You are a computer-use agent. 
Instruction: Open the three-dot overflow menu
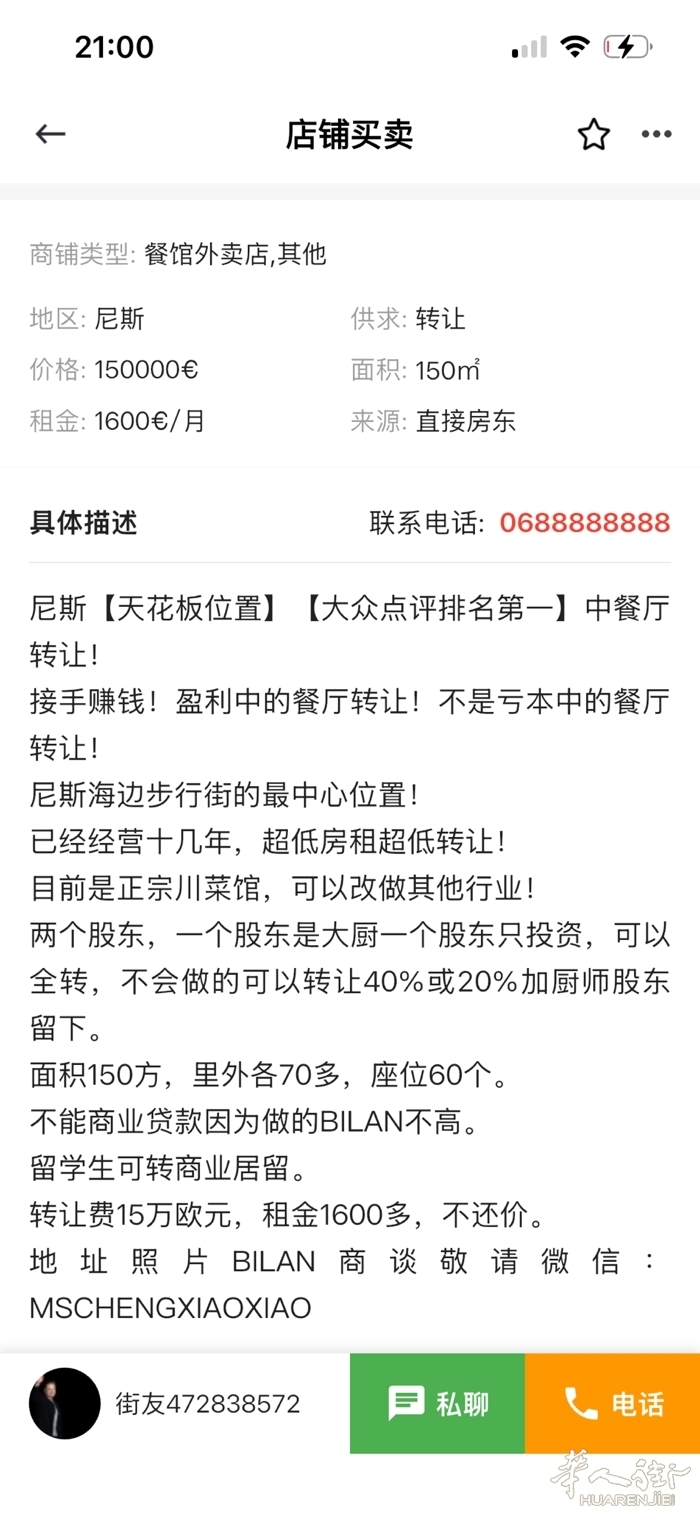(x=657, y=135)
